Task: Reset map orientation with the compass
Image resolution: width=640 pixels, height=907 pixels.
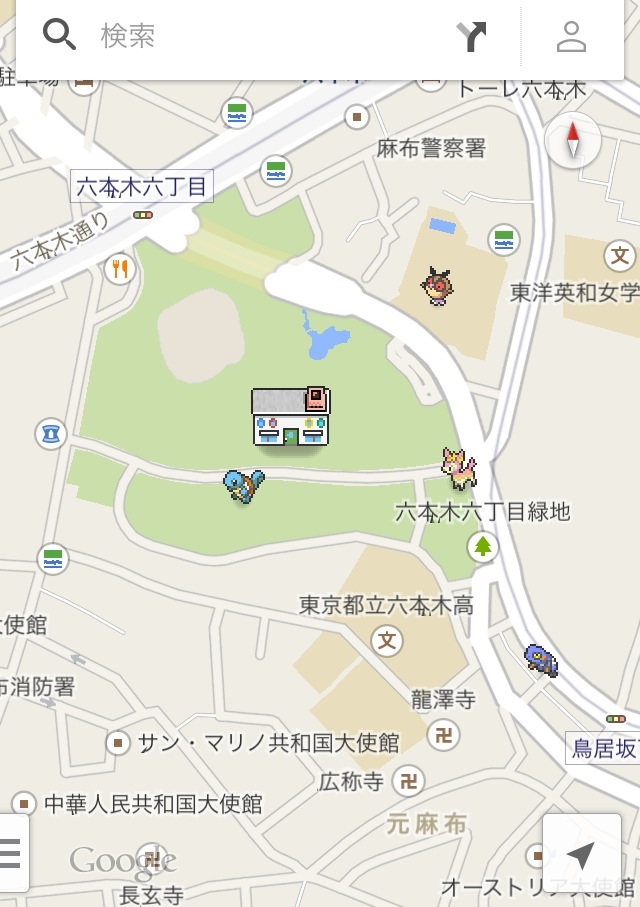Action: point(572,140)
